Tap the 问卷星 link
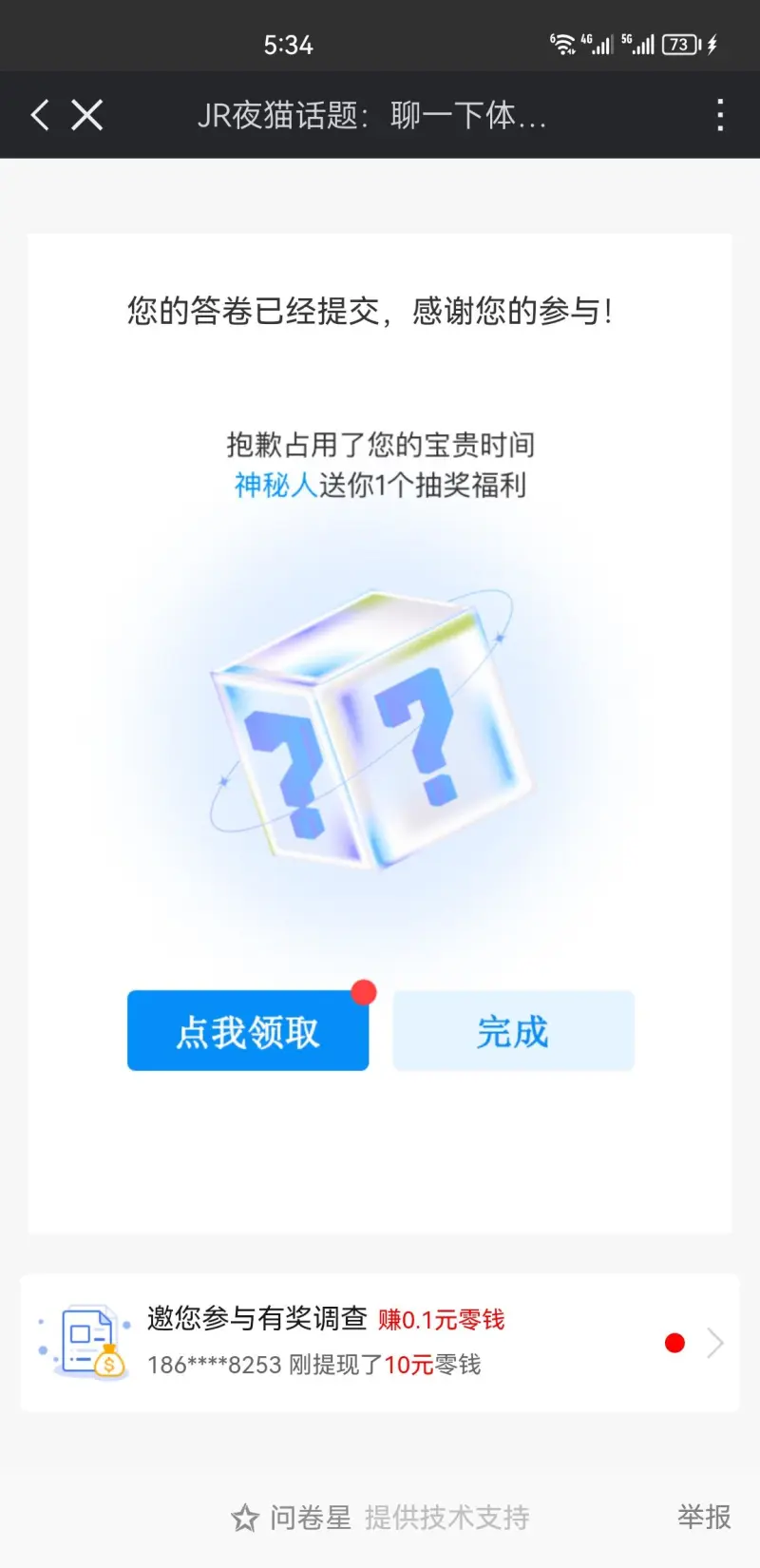The image size is (760, 1568). pos(310,1518)
